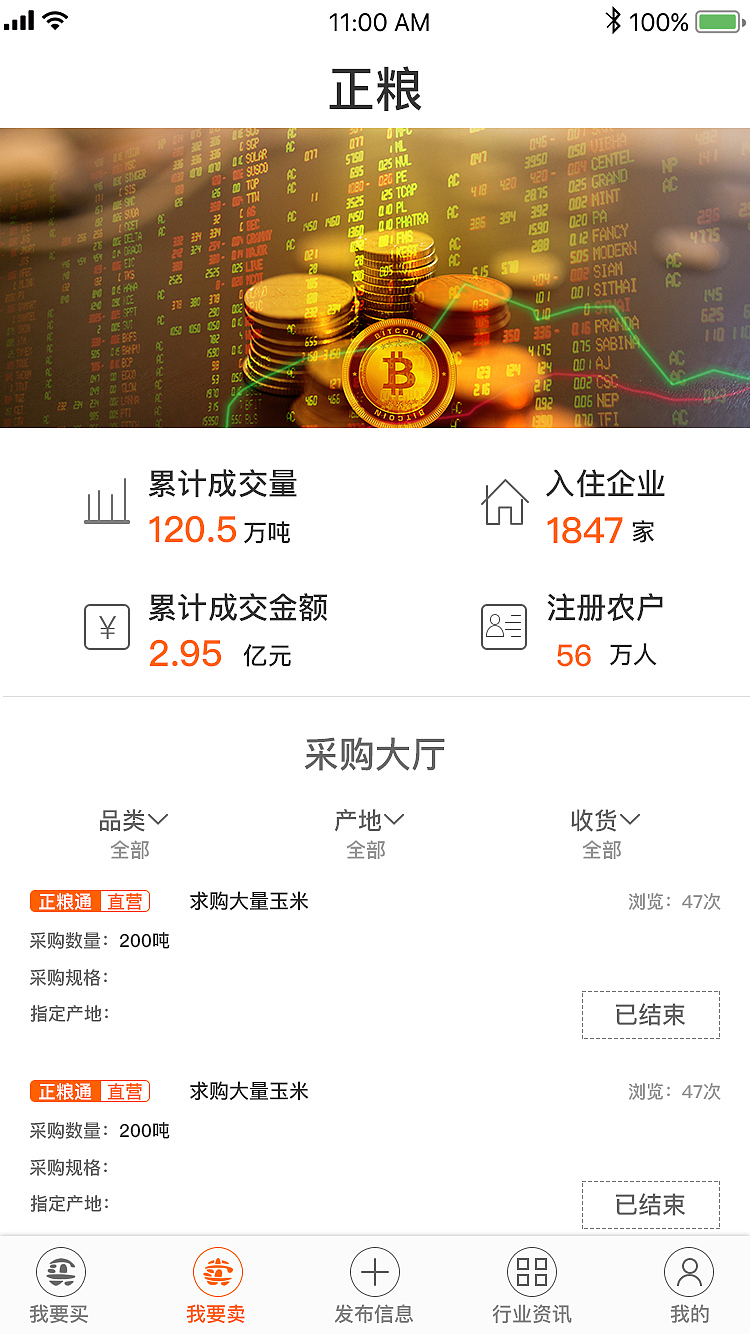The width and height of the screenshot is (750, 1334).
Task: Expand the 品类 category filter
Action: pyautogui.click(x=134, y=820)
